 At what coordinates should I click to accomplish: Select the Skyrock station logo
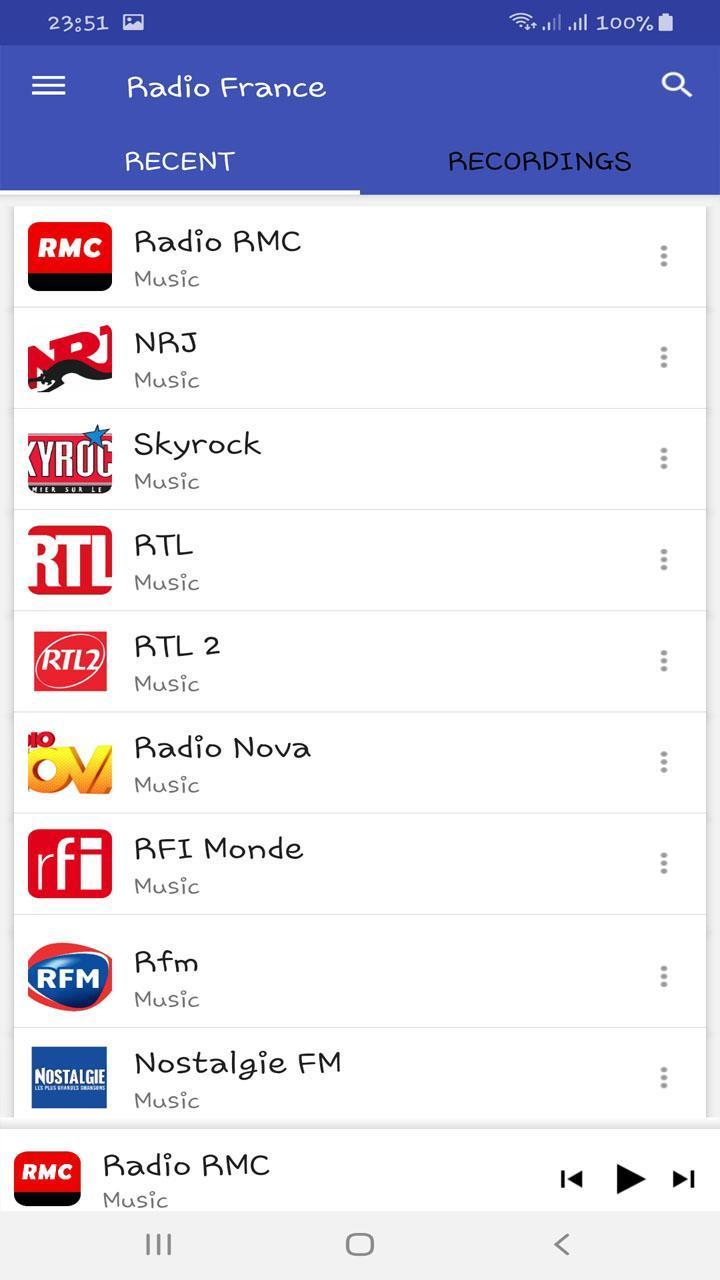tap(69, 458)
